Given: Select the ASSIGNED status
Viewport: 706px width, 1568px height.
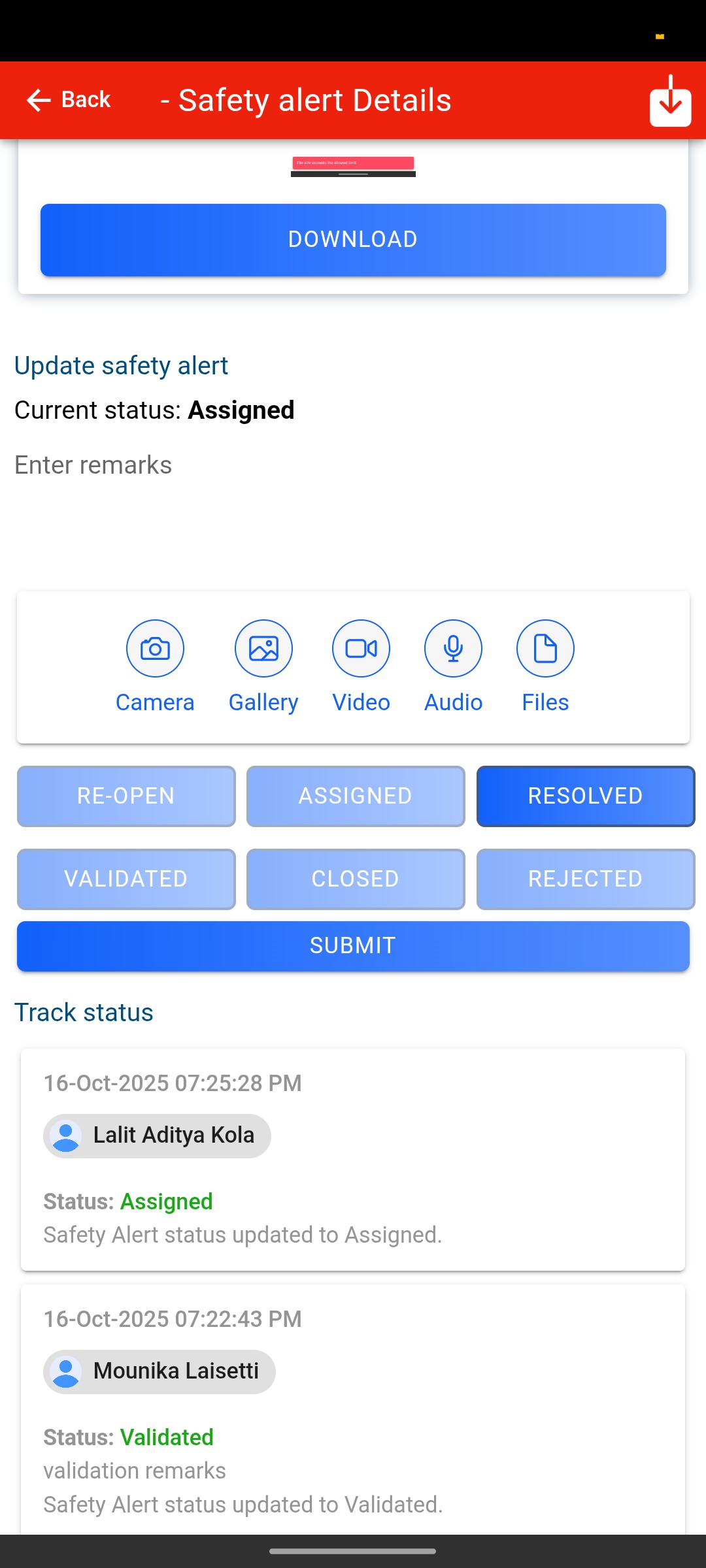Looking at the screenshot, I should tap(356, 796).
